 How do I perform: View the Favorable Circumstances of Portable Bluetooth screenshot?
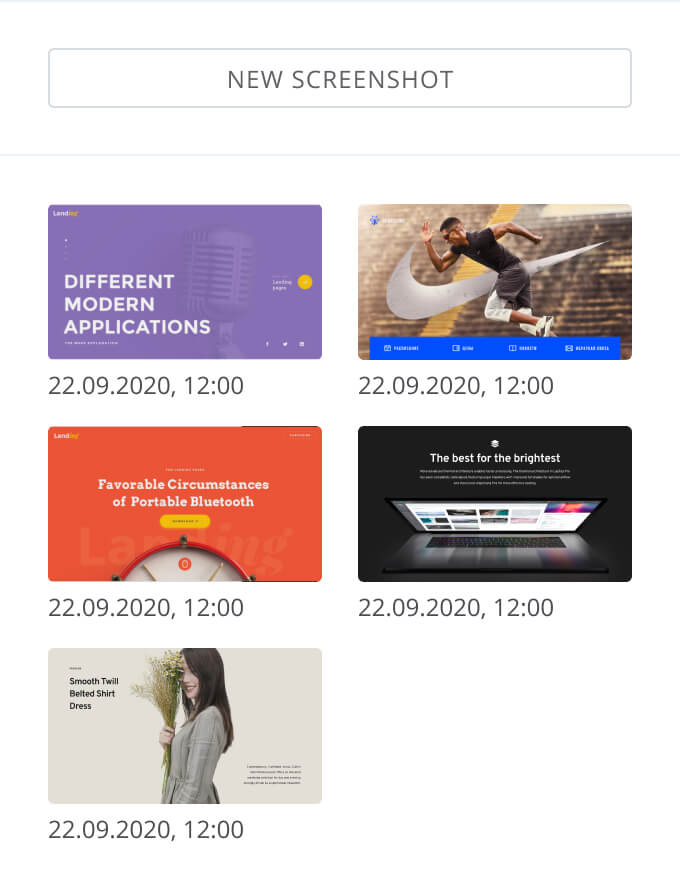point(185,504)
